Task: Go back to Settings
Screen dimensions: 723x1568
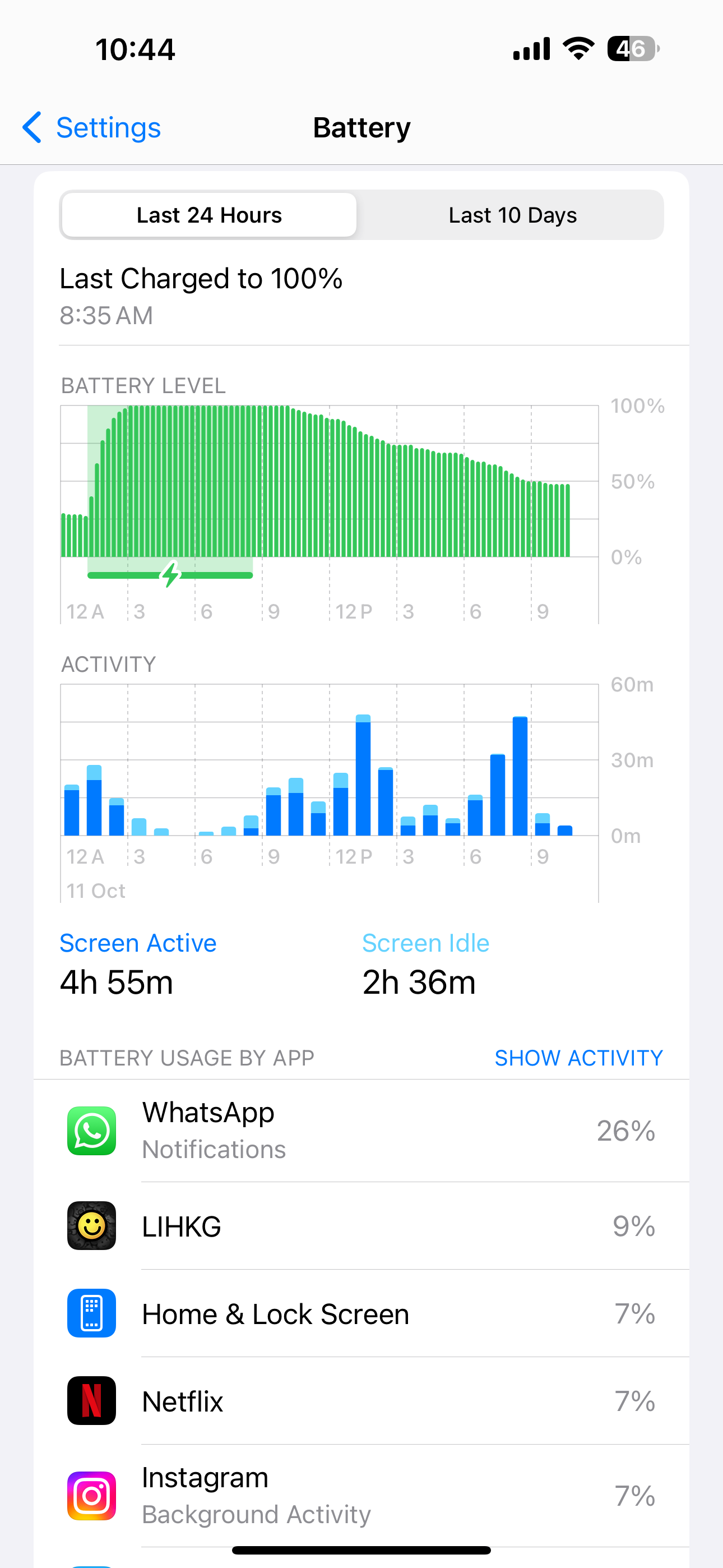Action: (x=91, y=127)
